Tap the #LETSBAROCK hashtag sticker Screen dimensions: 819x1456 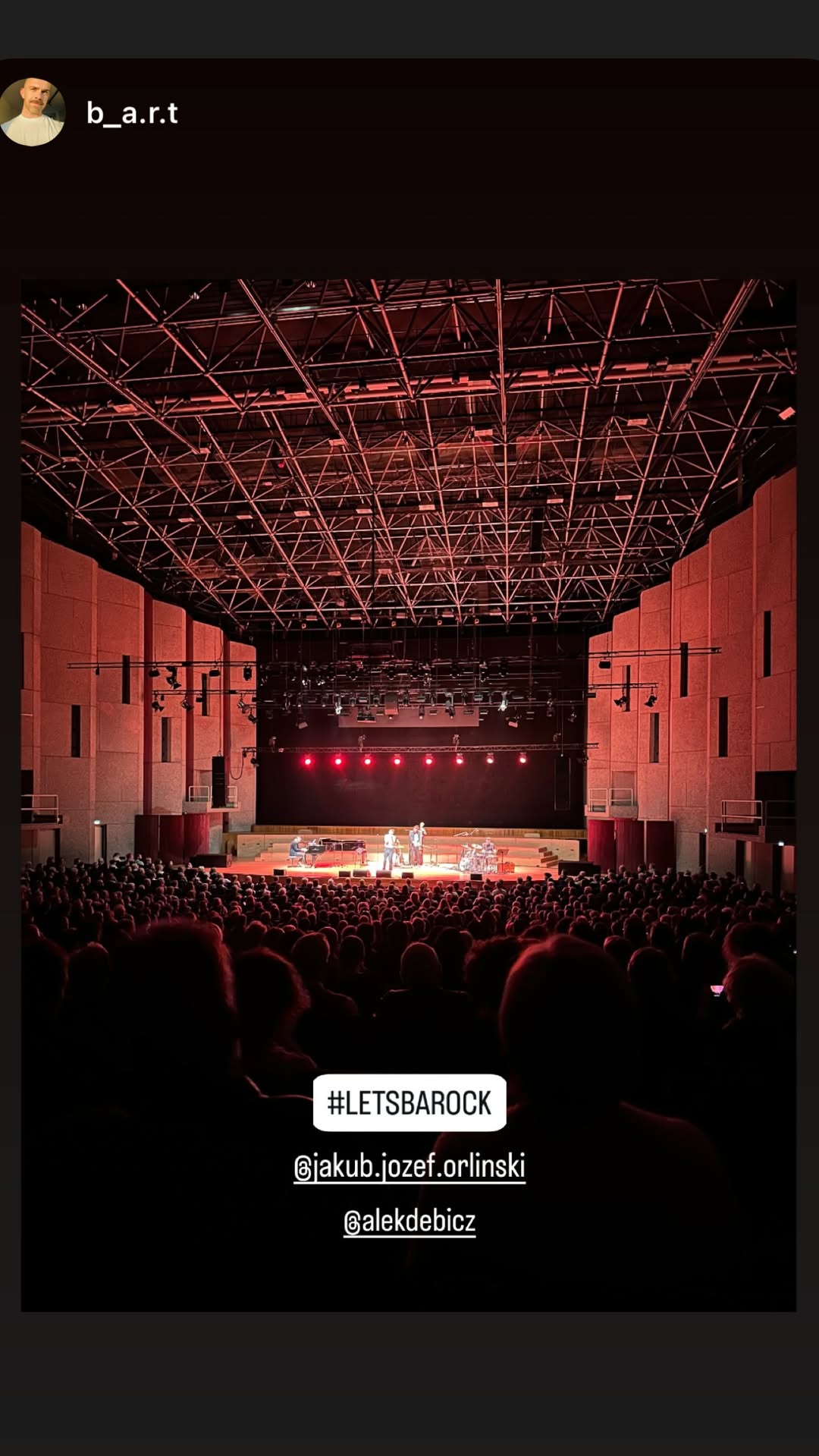click(409, 1102)
